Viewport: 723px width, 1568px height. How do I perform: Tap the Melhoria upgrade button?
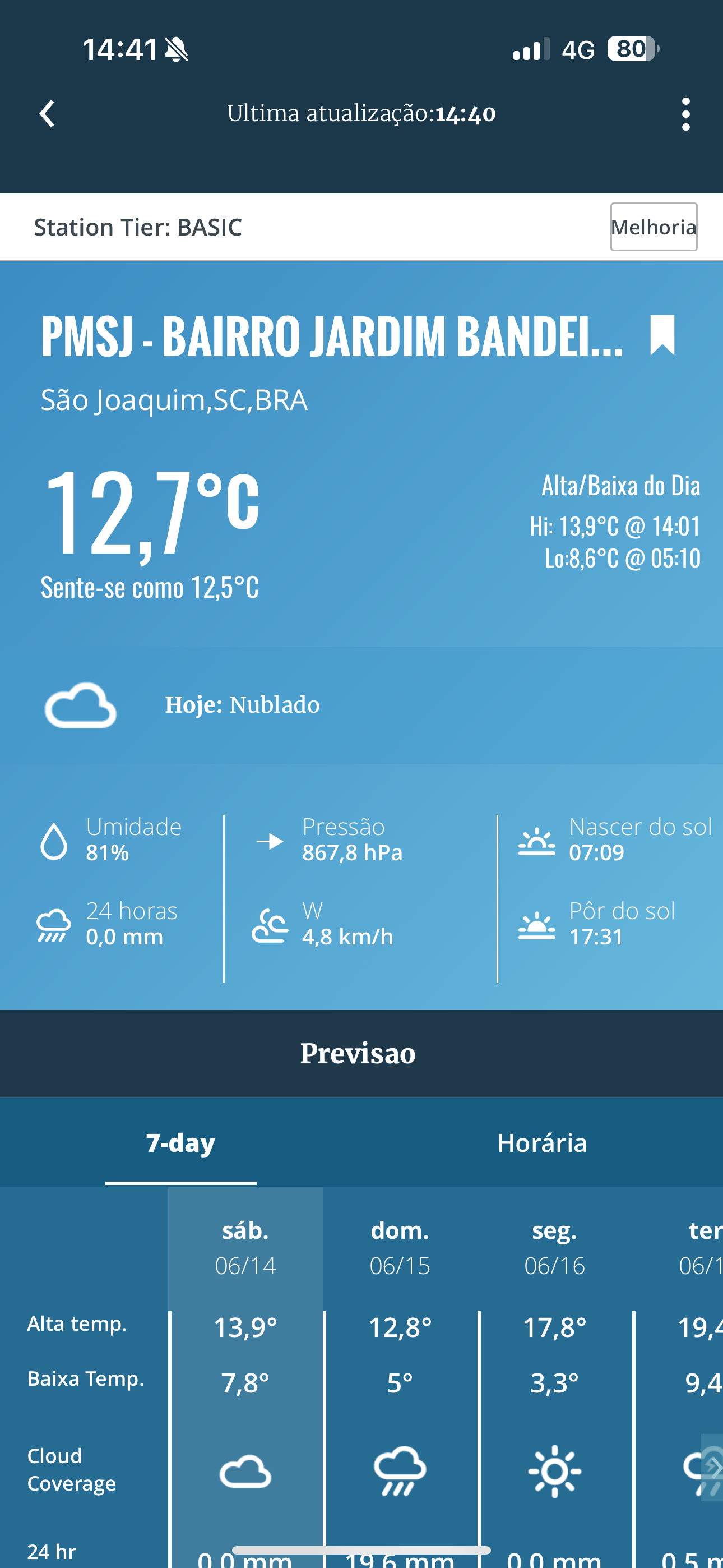click(654, 227)
